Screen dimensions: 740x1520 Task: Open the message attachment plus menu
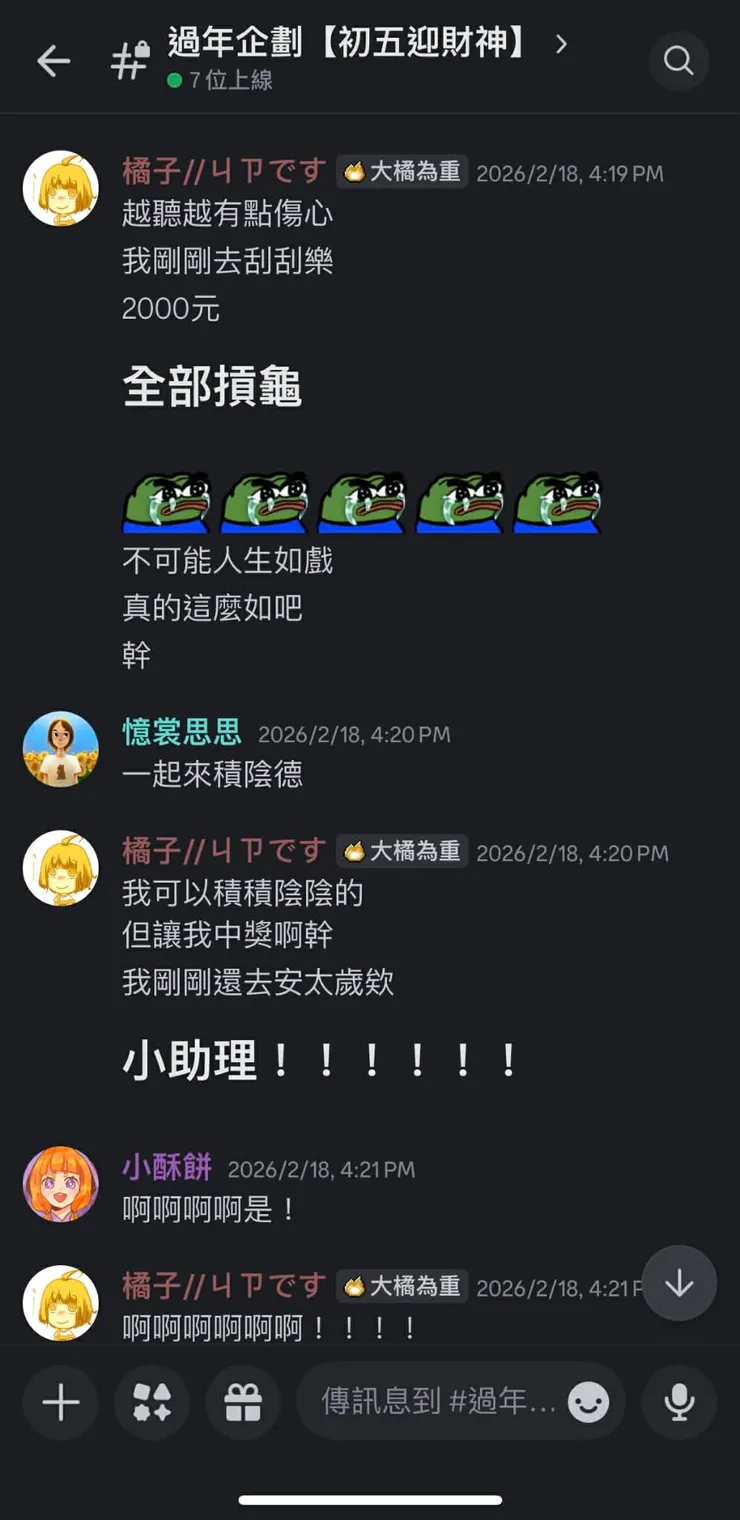click(59, 1403)
